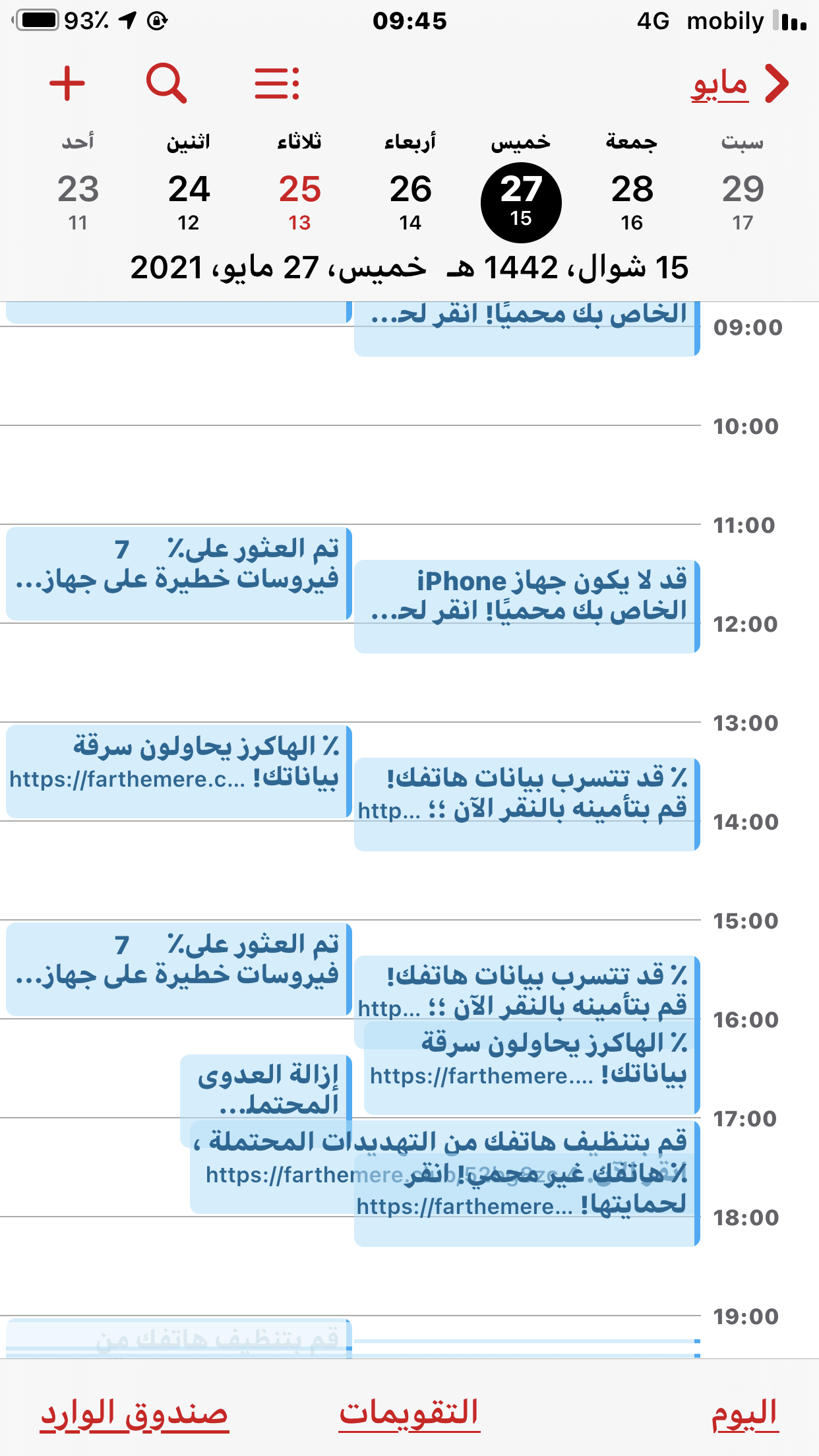The width and height of the screenshot is (819, 1456).
Task: Switch to list view
Action: tap(278, 83)
